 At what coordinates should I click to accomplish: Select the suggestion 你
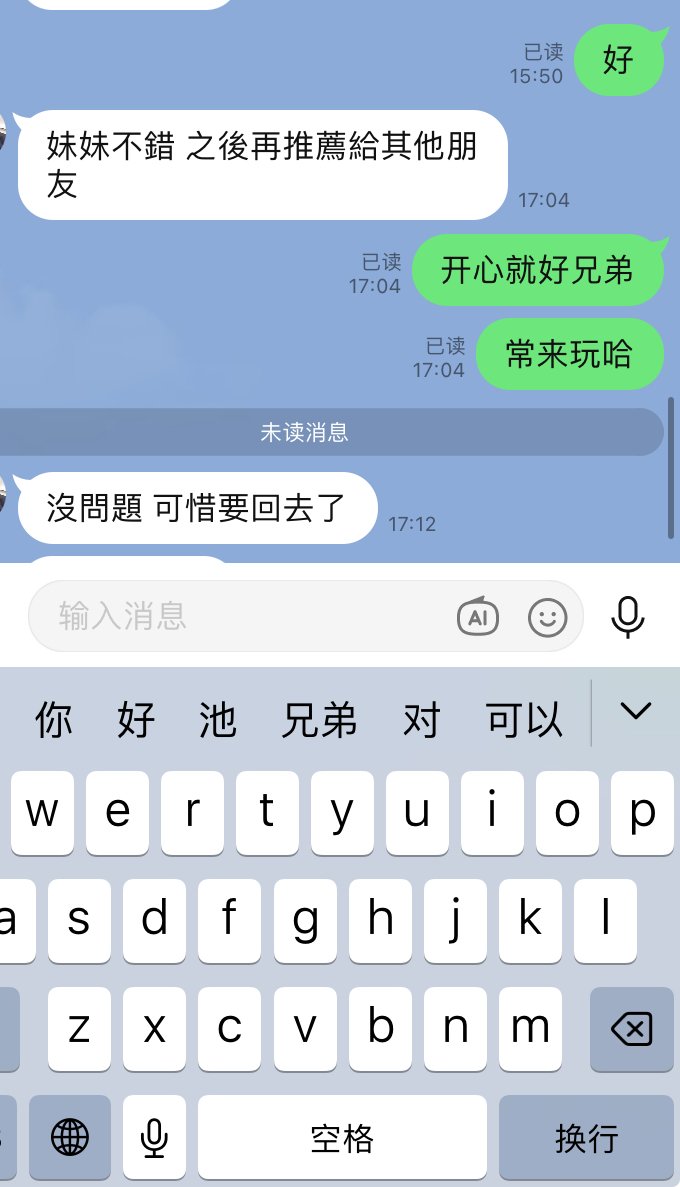(x=54, y=719)
